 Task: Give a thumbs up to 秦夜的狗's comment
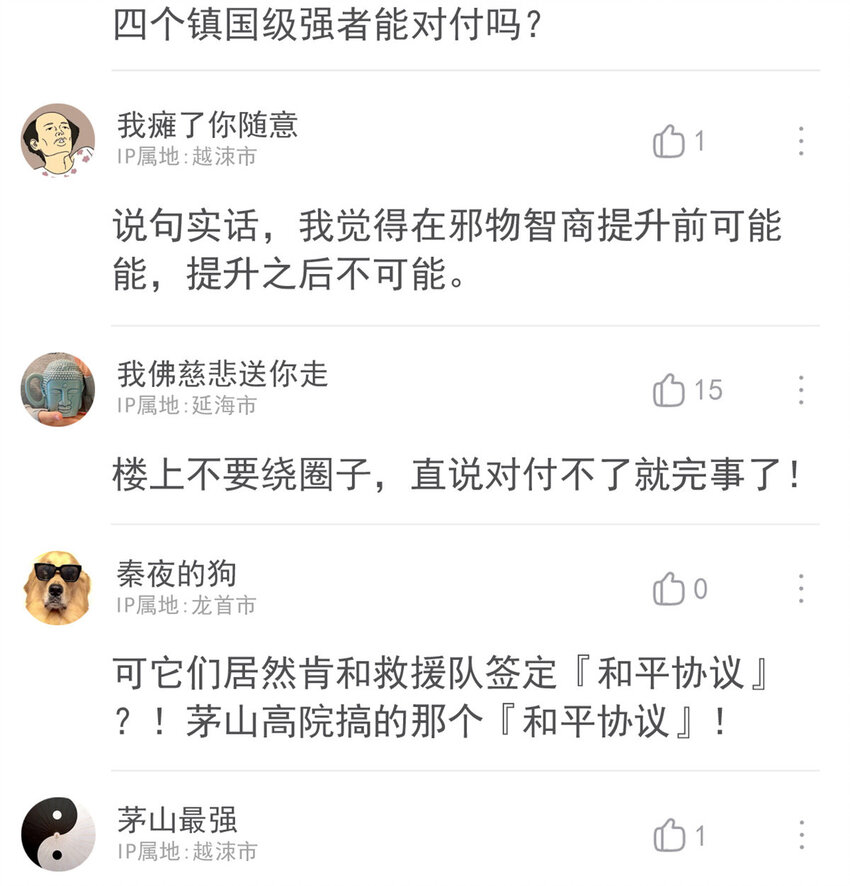pyautogui.click(x=669, y=590)
